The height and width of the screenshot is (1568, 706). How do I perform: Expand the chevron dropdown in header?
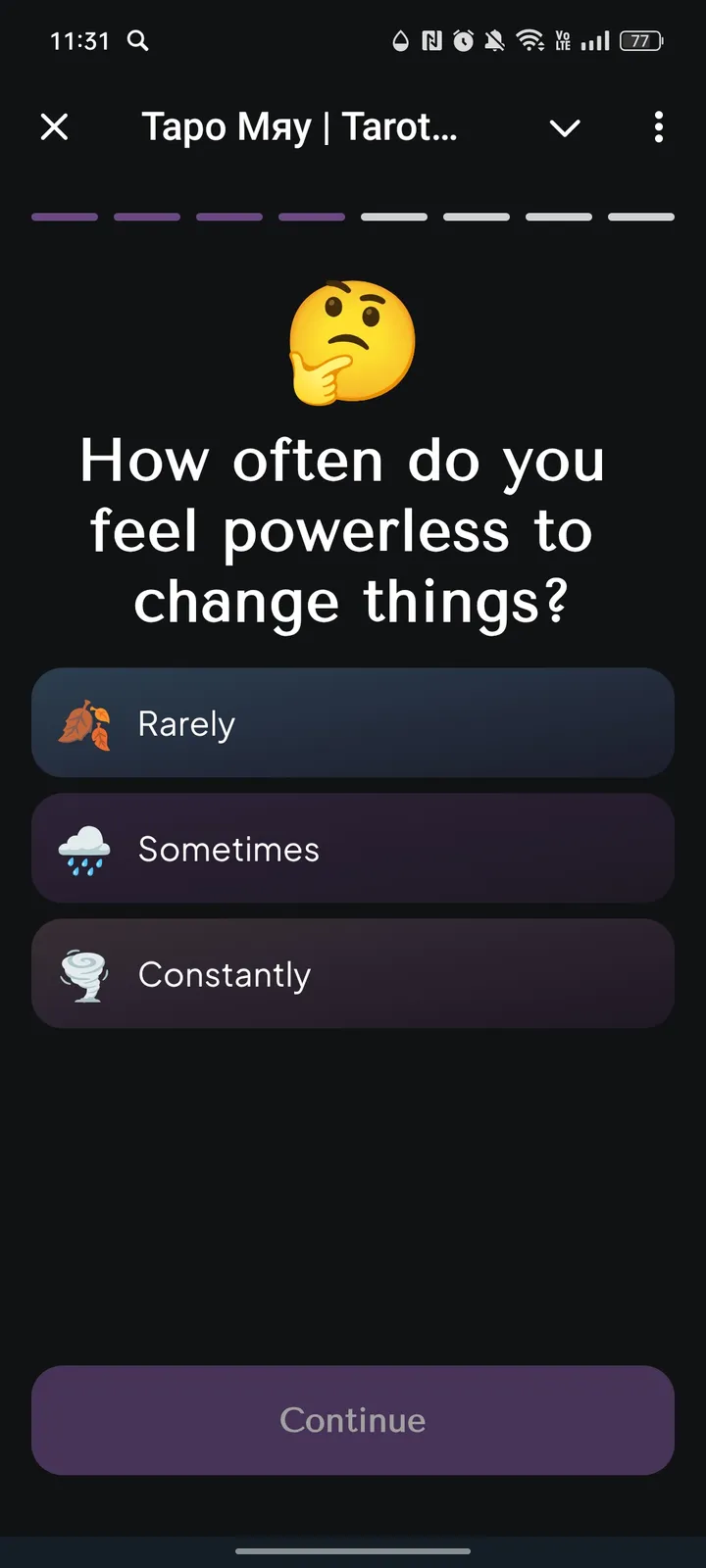[x=565, y=127]
